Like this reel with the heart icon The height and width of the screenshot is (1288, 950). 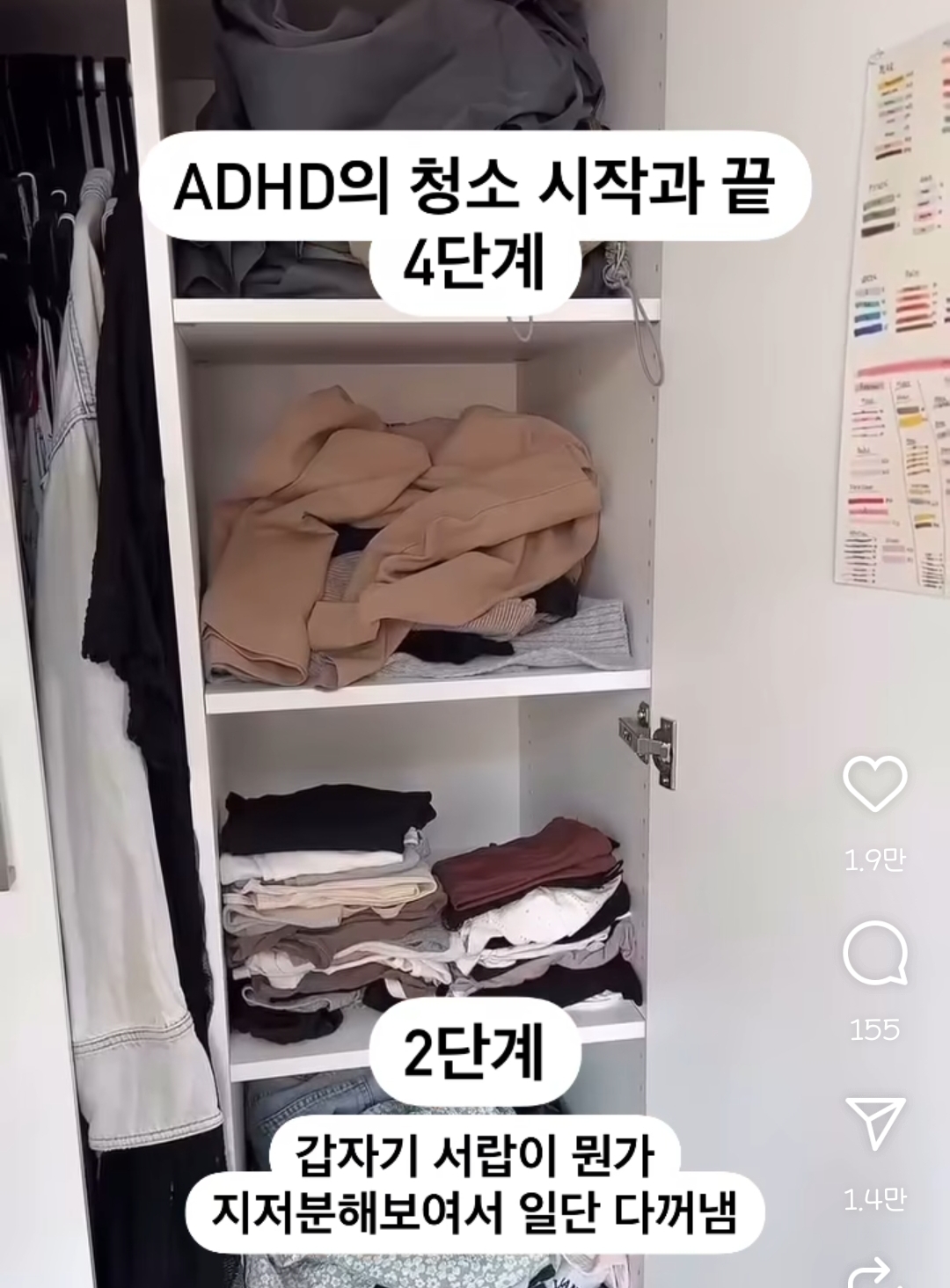point(874,783)
